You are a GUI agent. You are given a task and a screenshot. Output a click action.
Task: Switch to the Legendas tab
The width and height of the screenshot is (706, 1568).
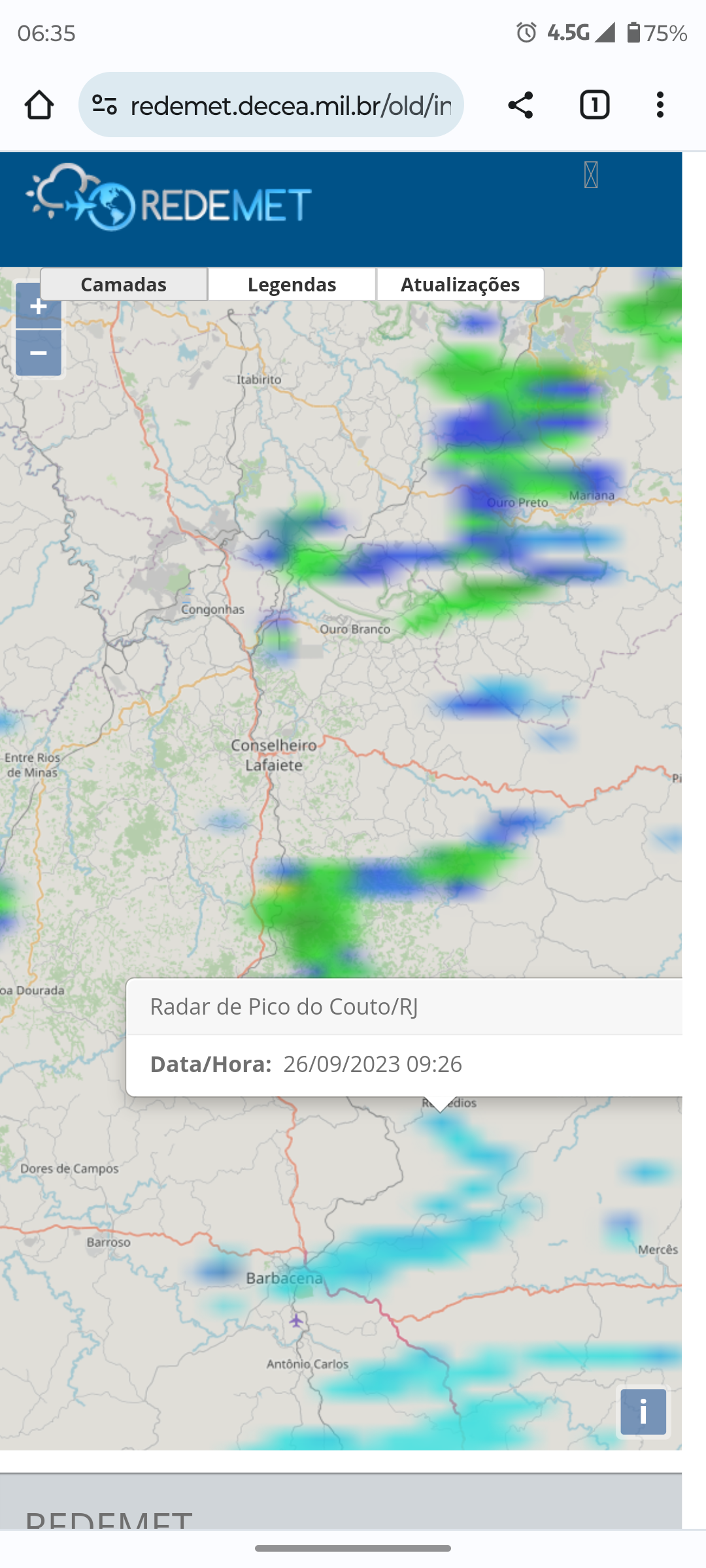coord(292,284)
